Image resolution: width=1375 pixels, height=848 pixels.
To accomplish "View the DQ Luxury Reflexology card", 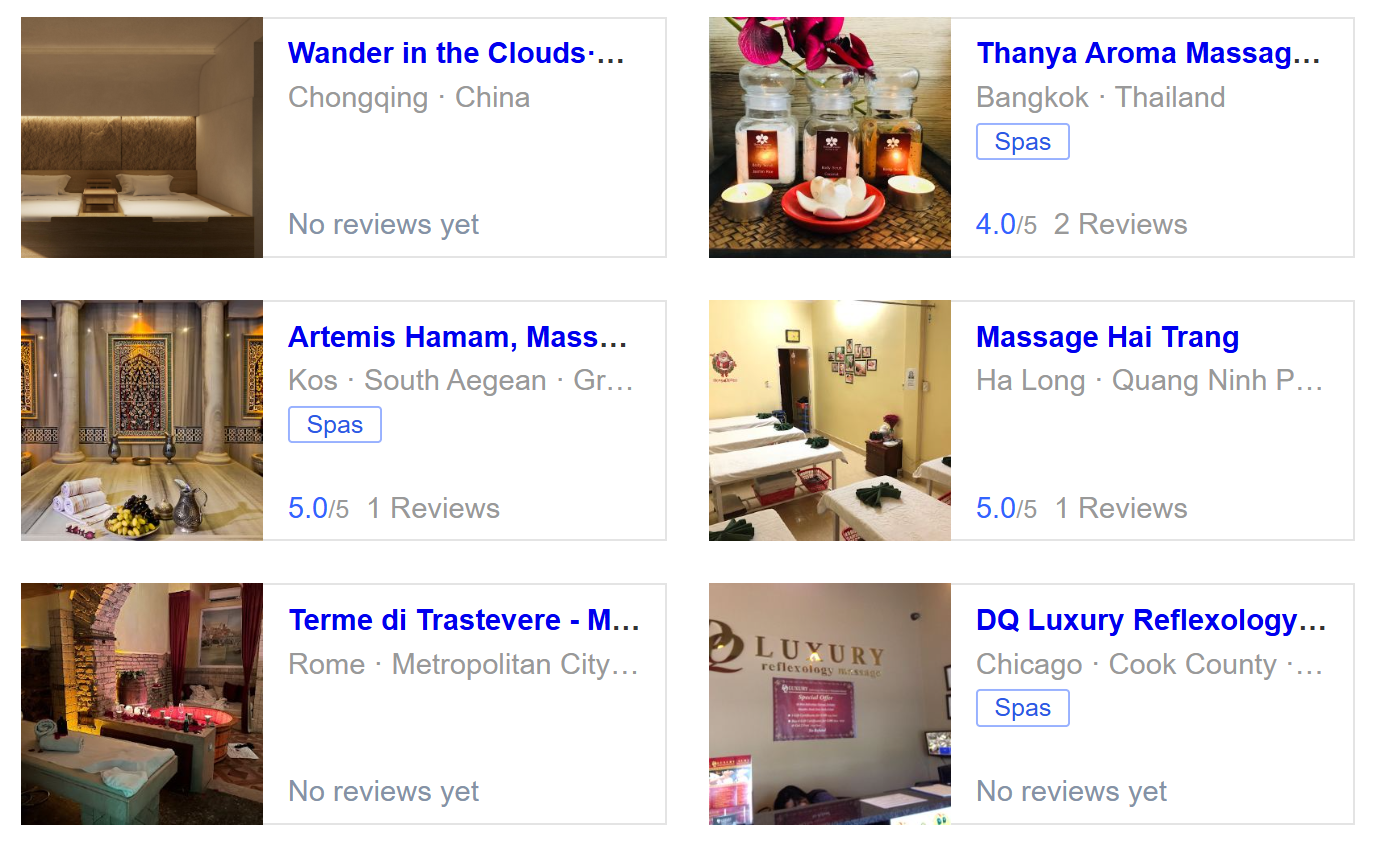I will [x=1150, y=620].
